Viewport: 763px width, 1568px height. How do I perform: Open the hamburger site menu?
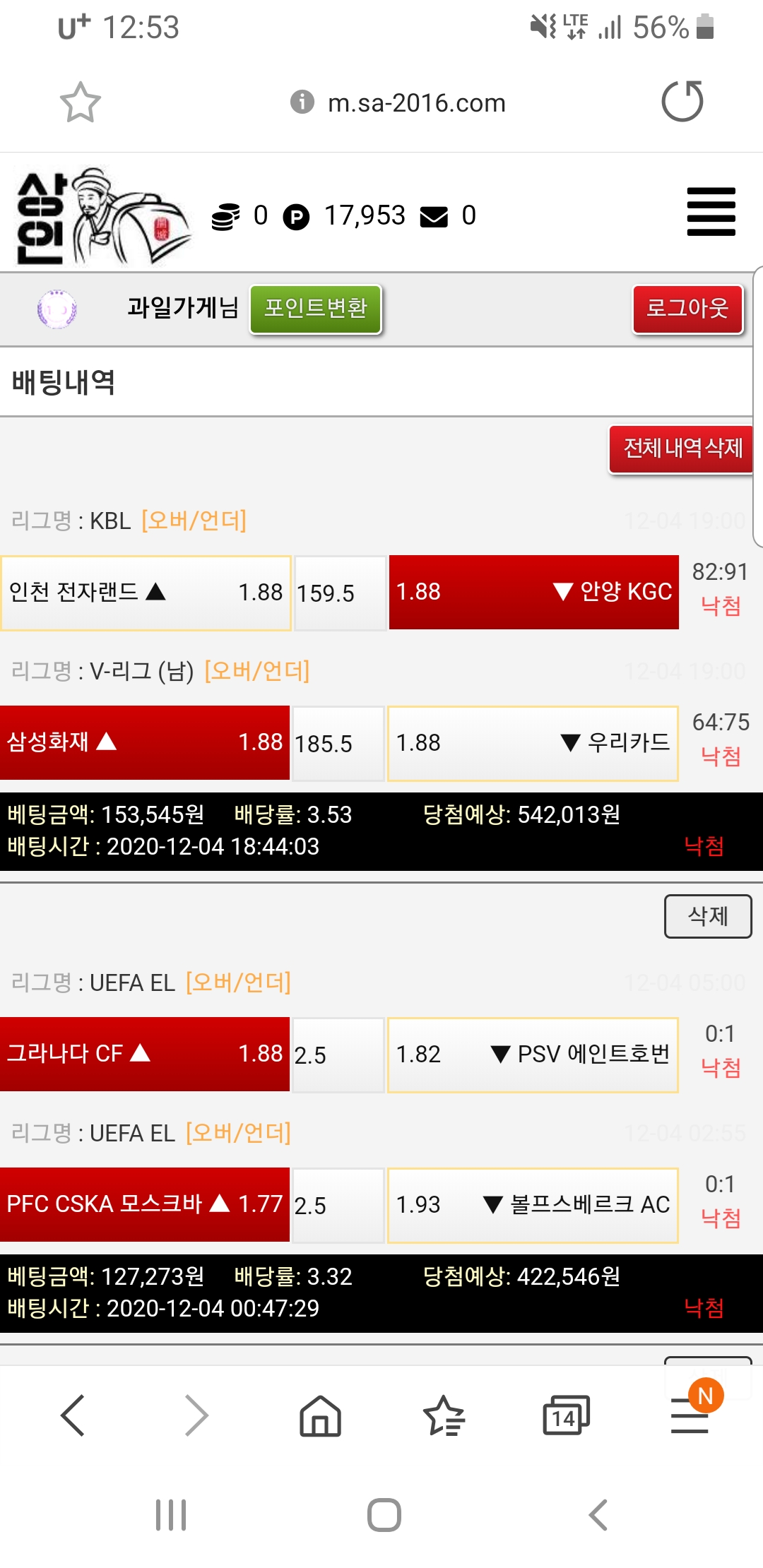pyautogui.click(x=711, y=212)
